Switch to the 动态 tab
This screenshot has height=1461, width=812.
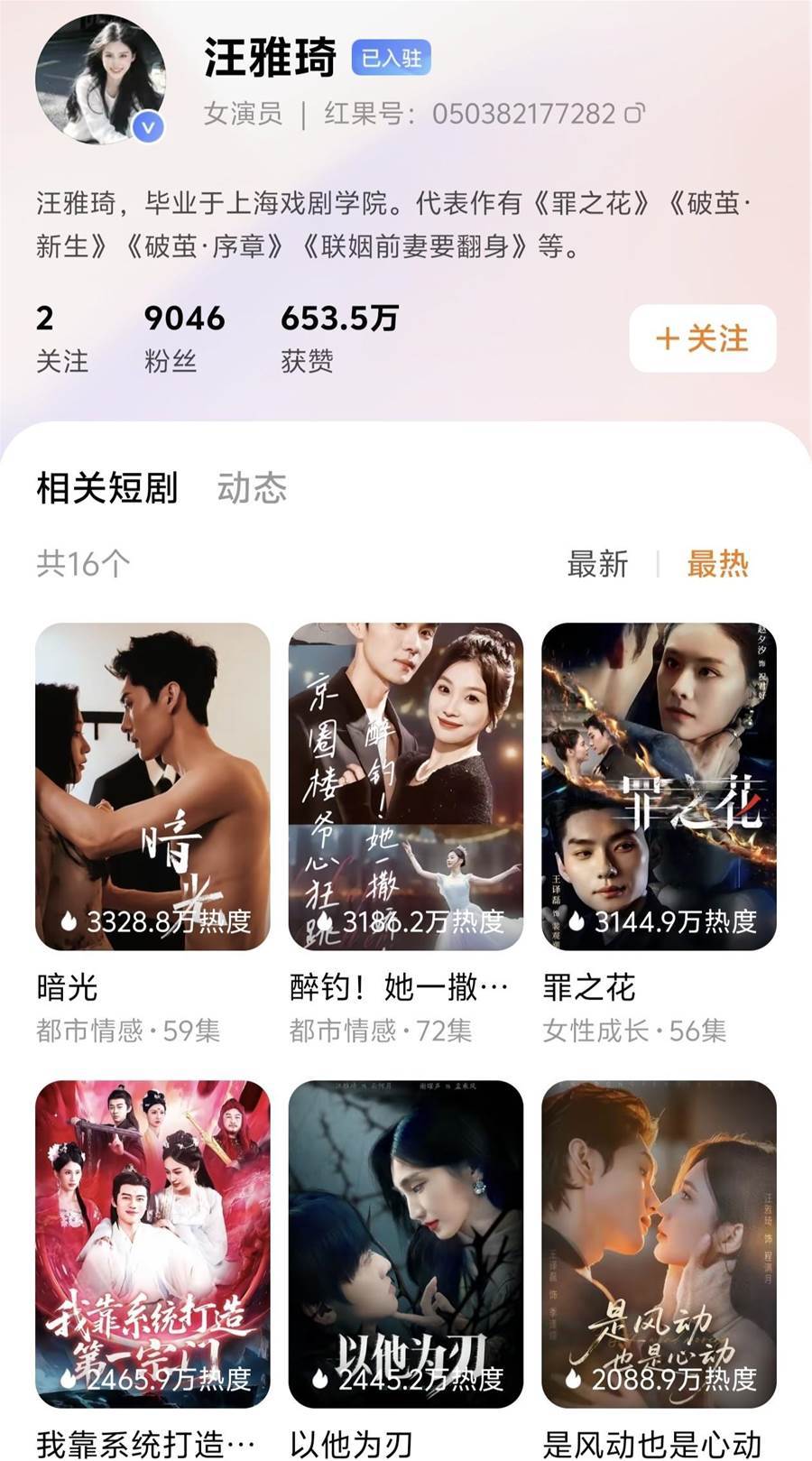coord(252,488)
